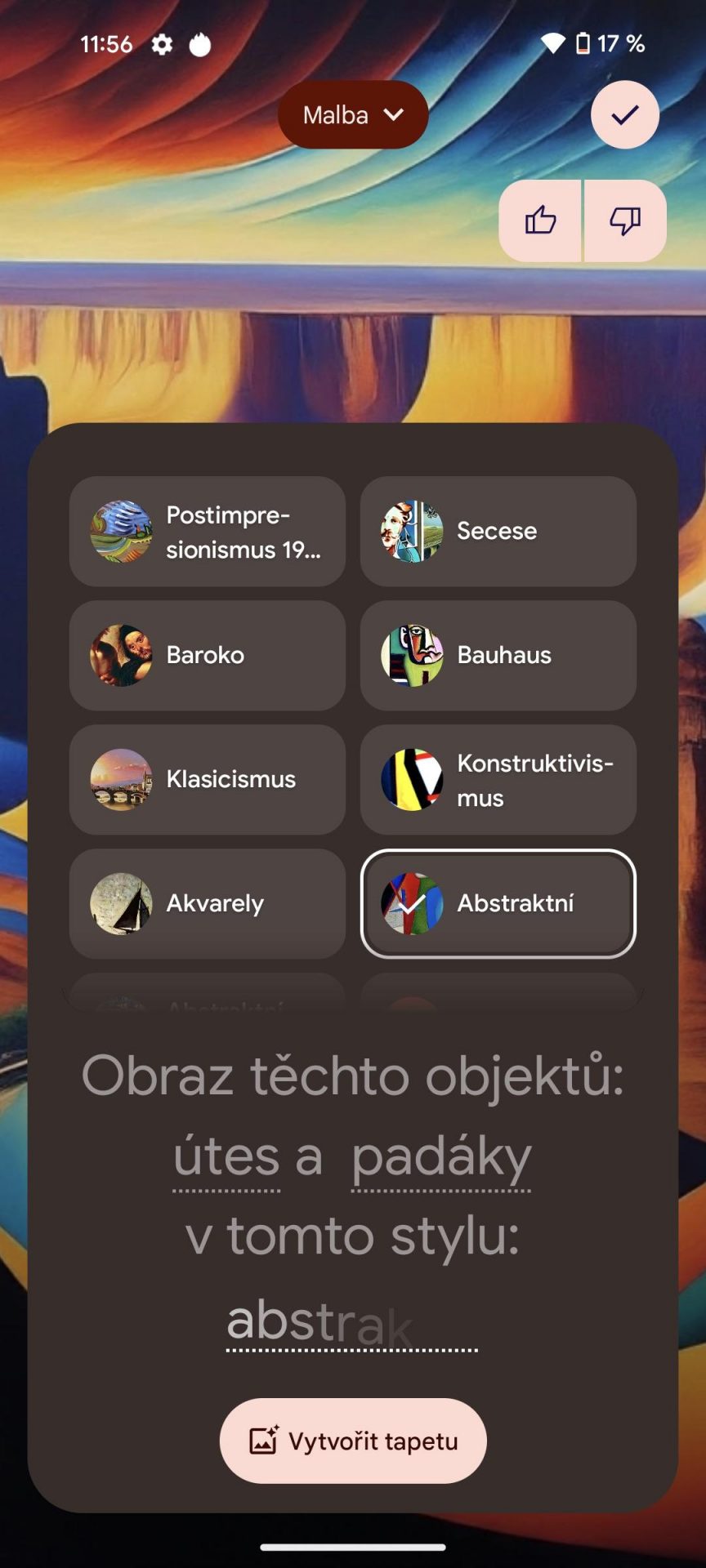Tap Vytvořit tapetu to generate wallpaper
This screenshot has width=706, height=1568.
[353, 1441]
